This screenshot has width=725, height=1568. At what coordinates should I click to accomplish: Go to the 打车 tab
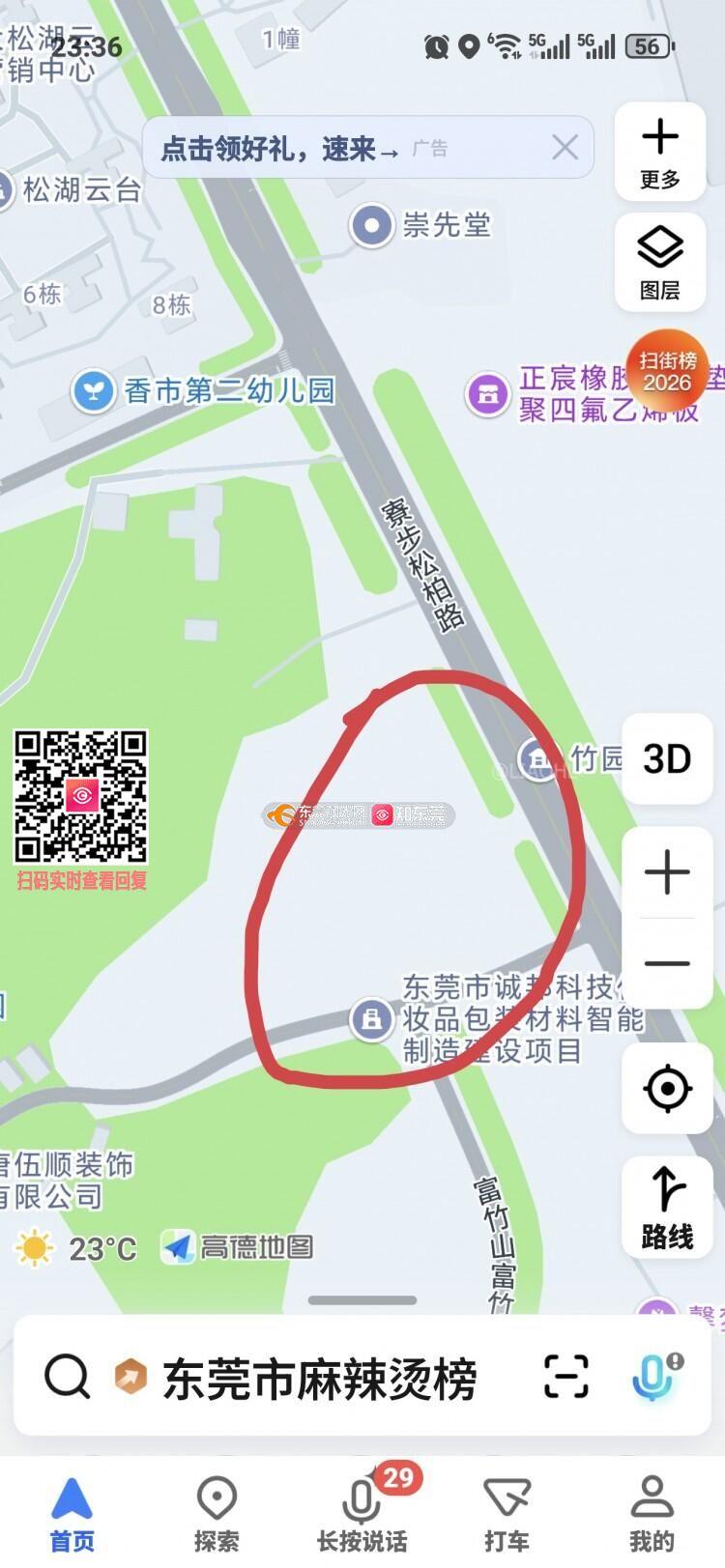tap(507, 1513)
